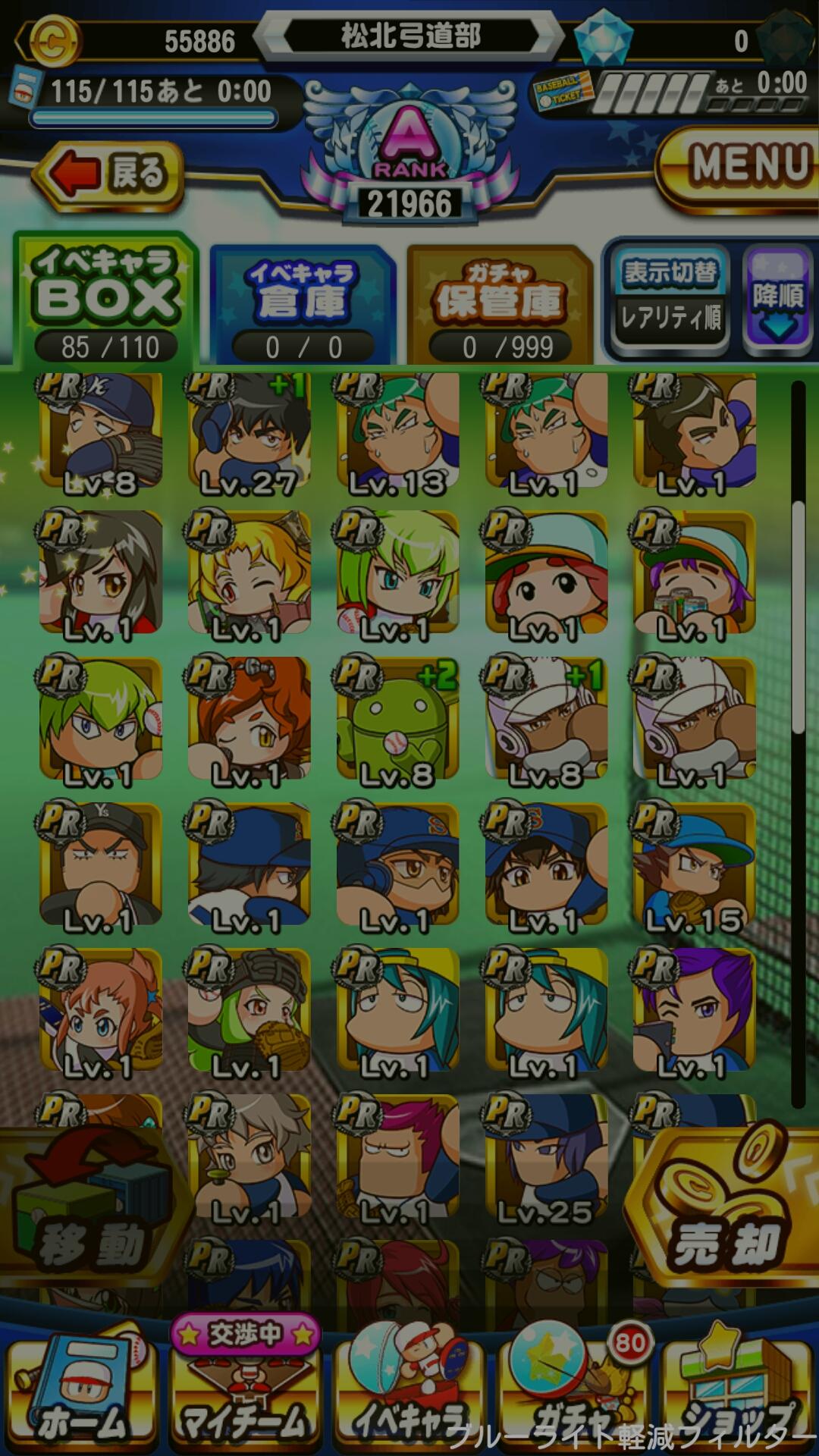
Task: Switch to the イベキャラ倉庫 tab
Action: click(302, 304)
